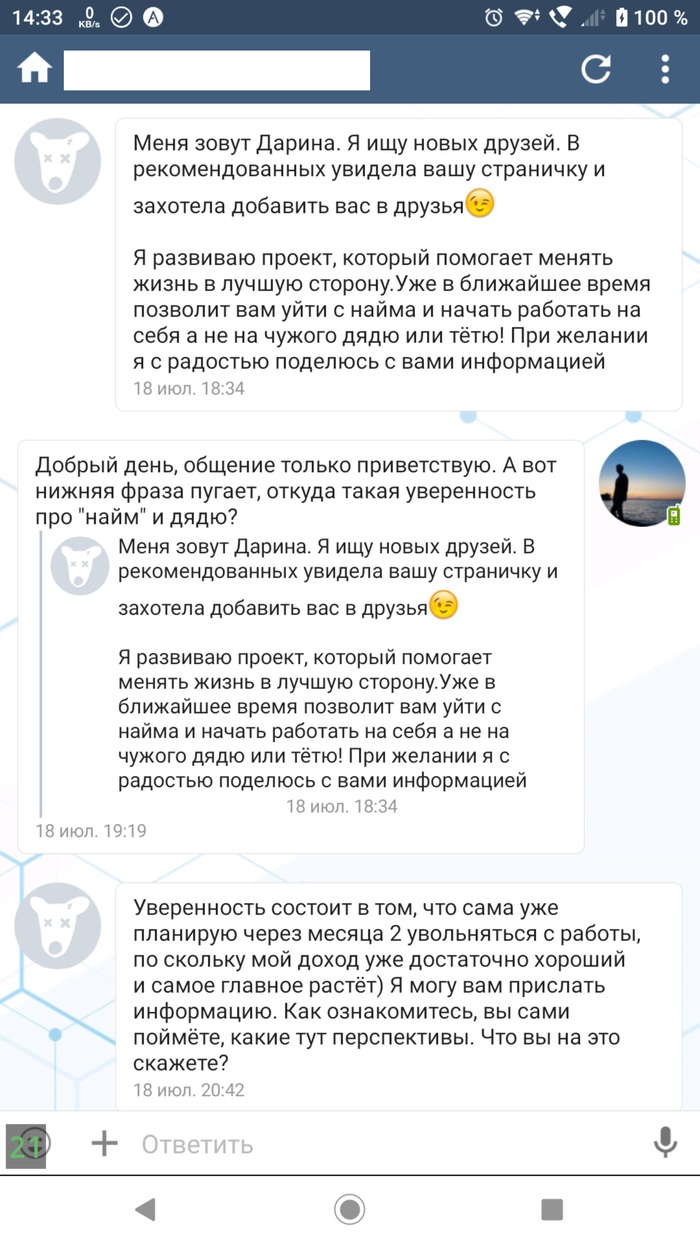This screenshot has height=1244, width=700.
Task: Tap the plus attach button
Action: click(x=104, y=1143)
